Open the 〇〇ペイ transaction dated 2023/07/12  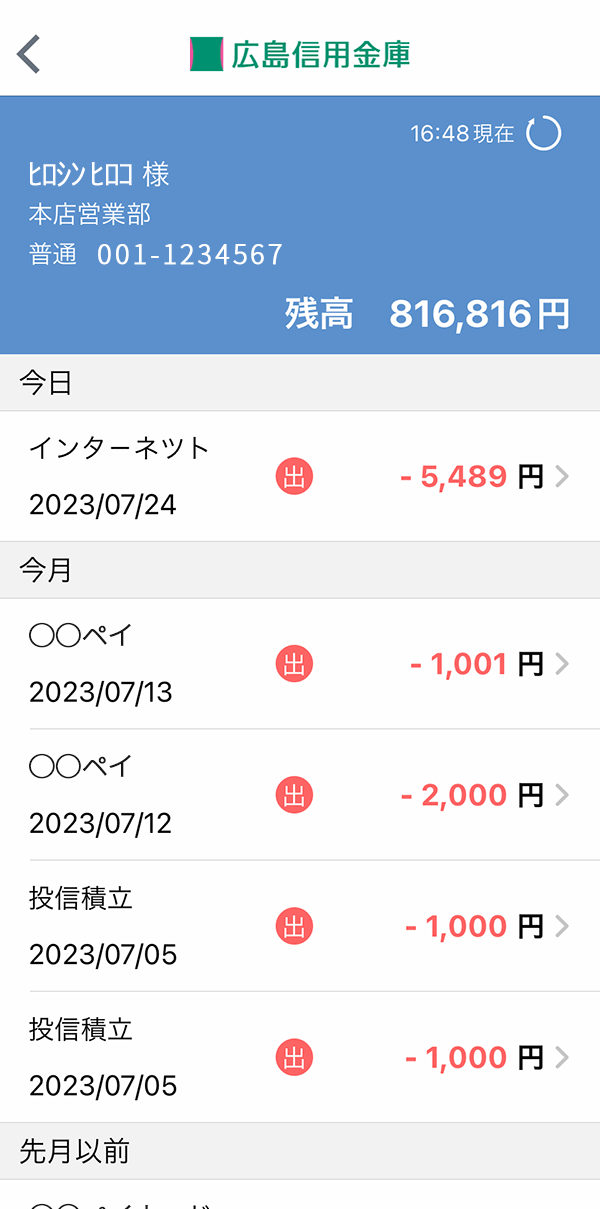point(300,795)
